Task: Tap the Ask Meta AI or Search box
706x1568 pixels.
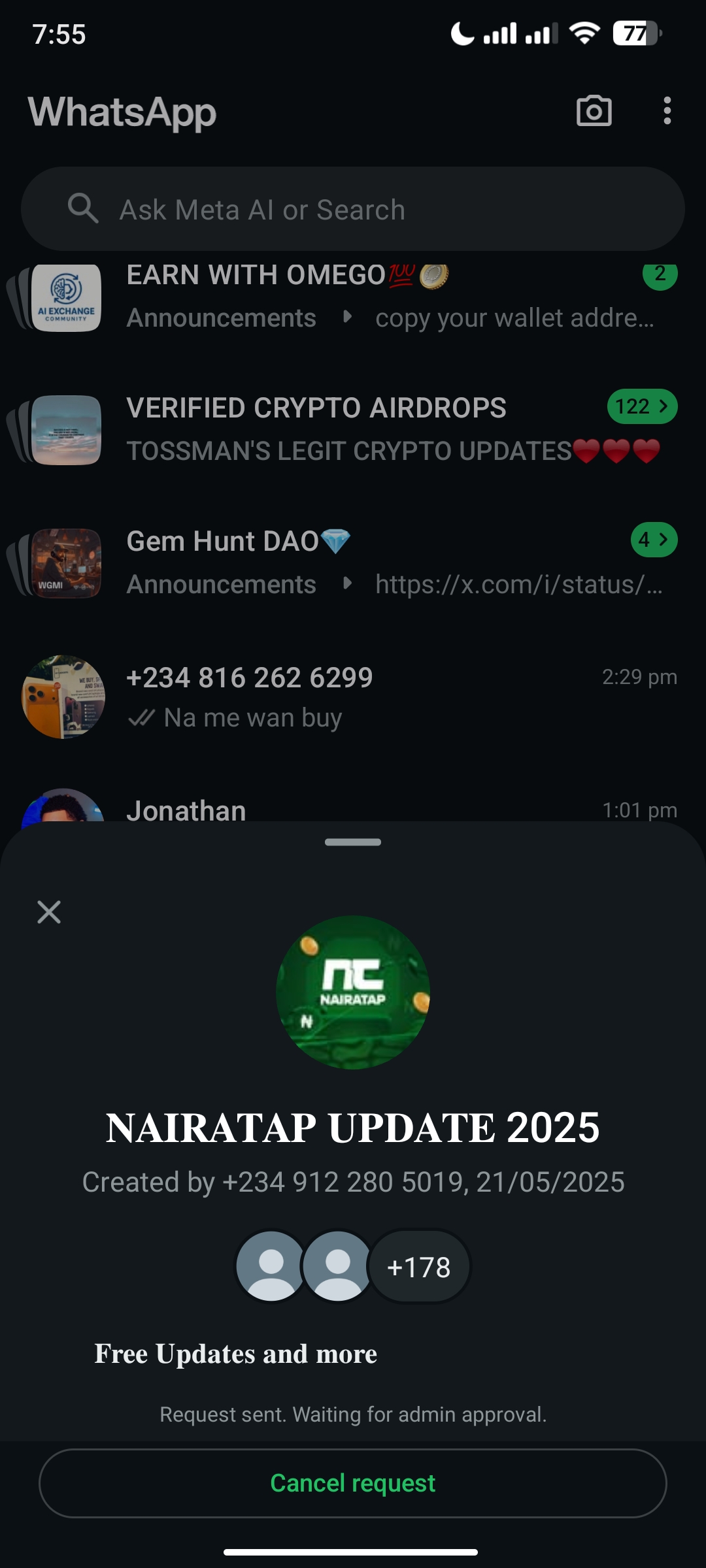Action: tap(353, 209)
